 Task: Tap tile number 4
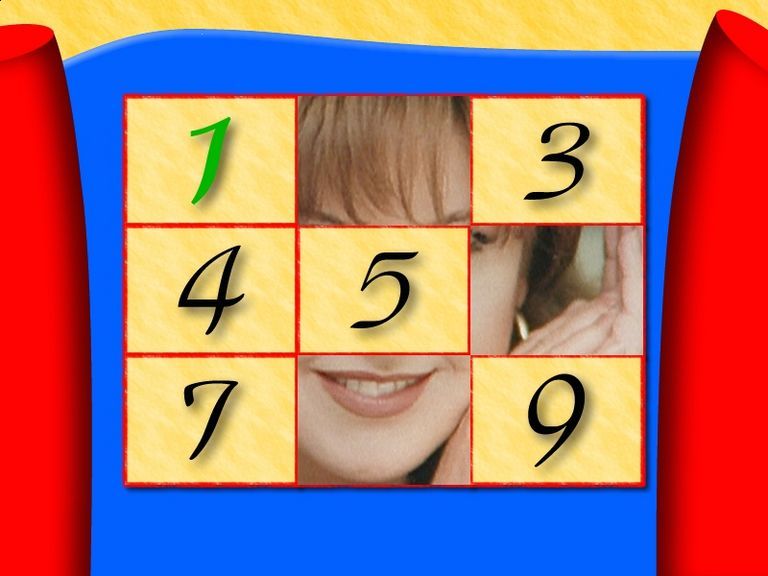211,290
